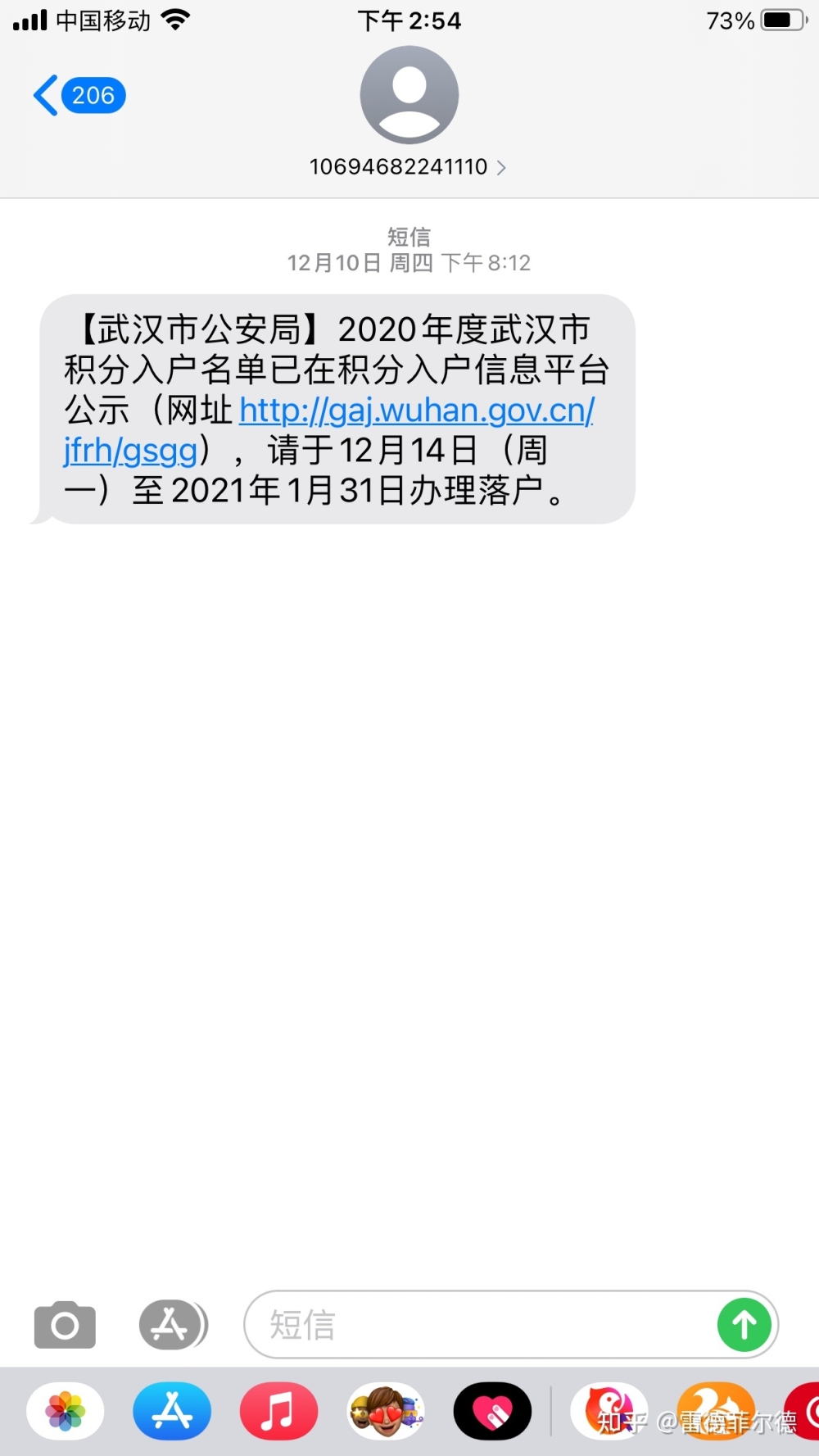This screenshot has height=1456, width=819.
Task: Open the Digital Touch heart app
Action: (x=492, y=1411)
